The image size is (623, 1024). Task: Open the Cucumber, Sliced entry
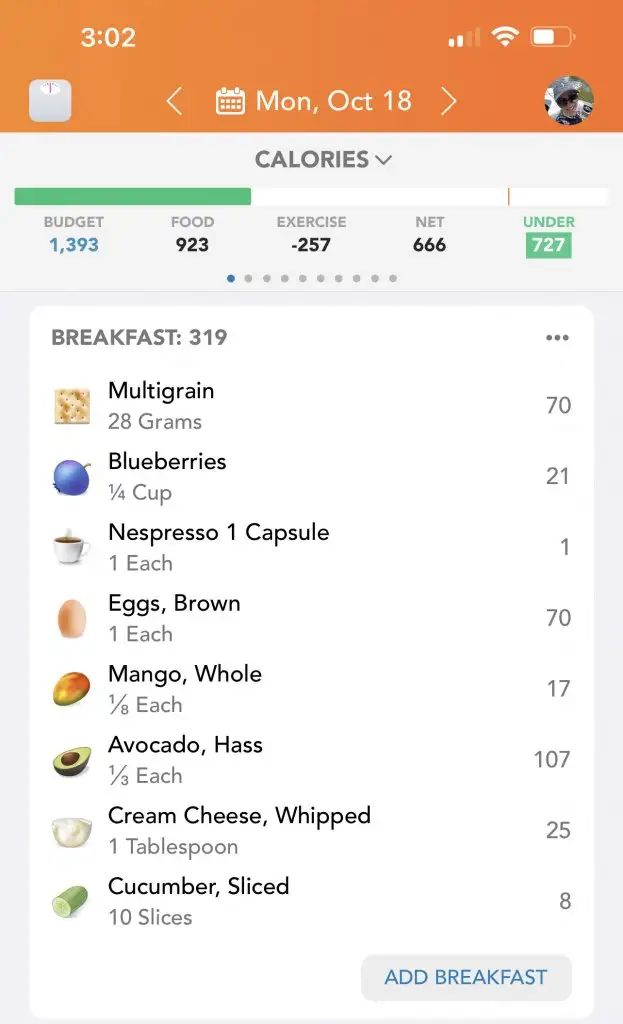pos(311,901)
